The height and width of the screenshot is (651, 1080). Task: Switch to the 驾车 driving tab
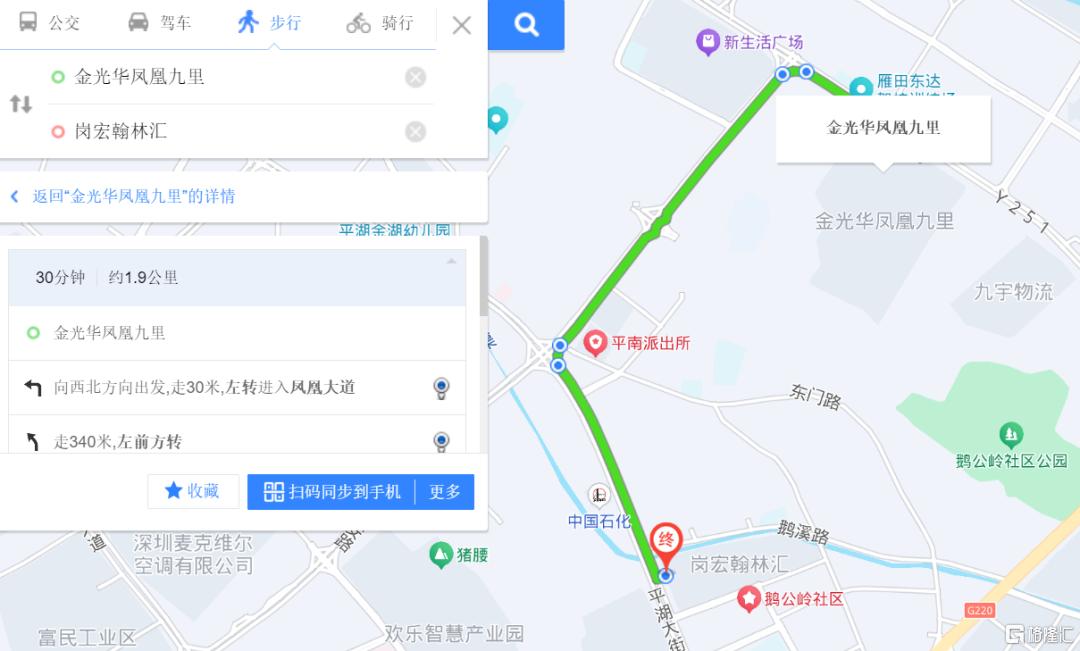pos(160,23)
